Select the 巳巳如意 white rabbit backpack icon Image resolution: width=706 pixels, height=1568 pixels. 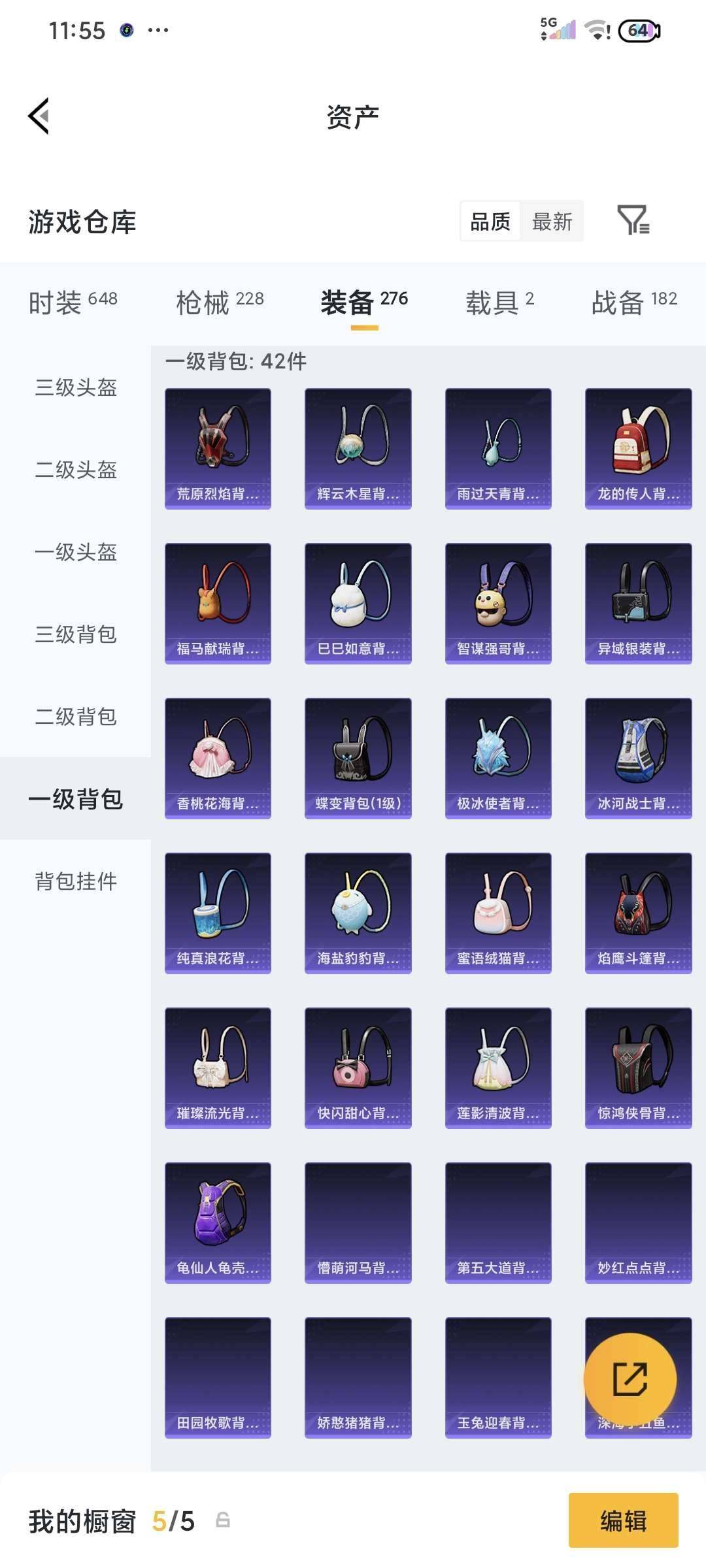tap(358, 602)
